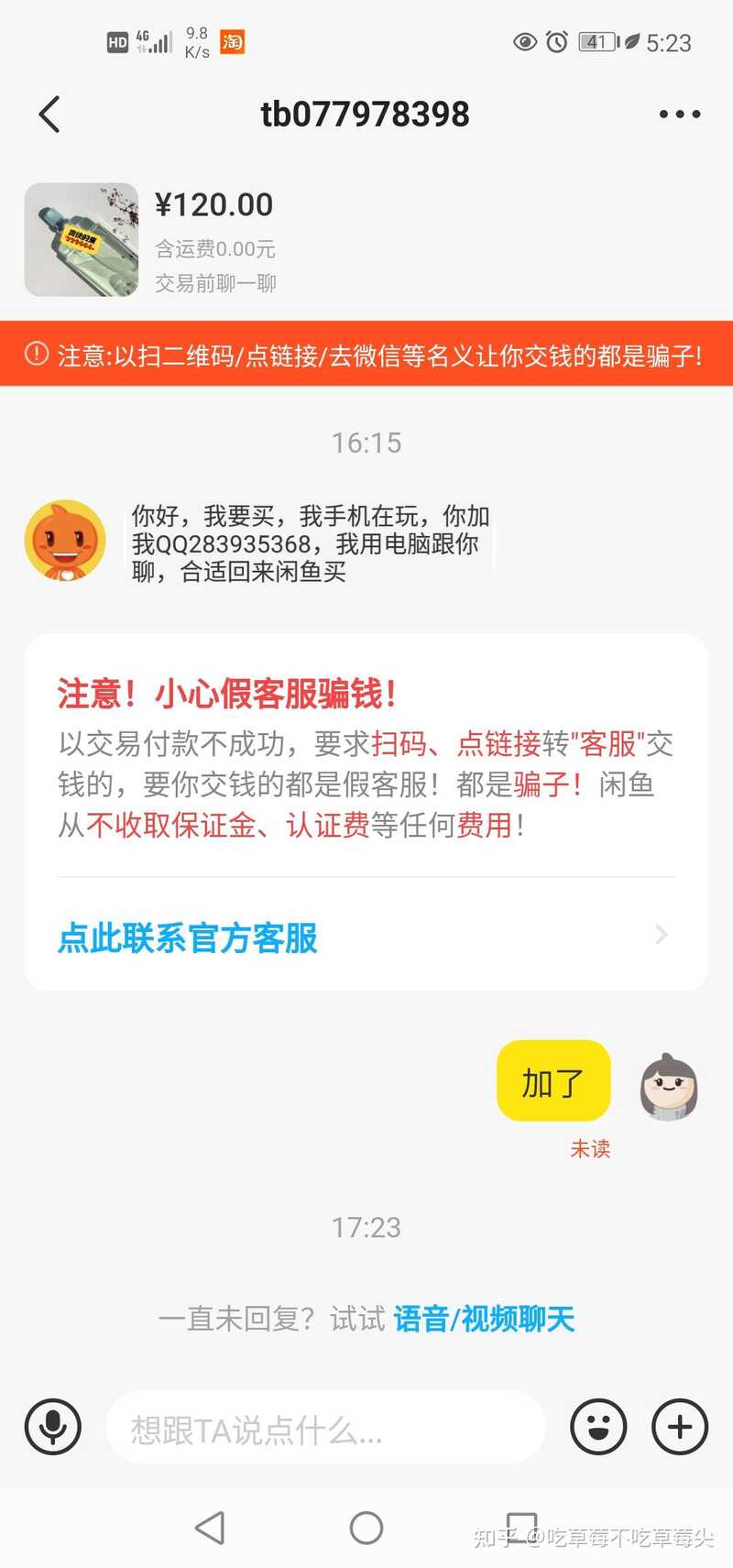Open the emoji picker
Viewport: 733px width, 1568px height.
pyautogui.click(x=598, y=1427)
